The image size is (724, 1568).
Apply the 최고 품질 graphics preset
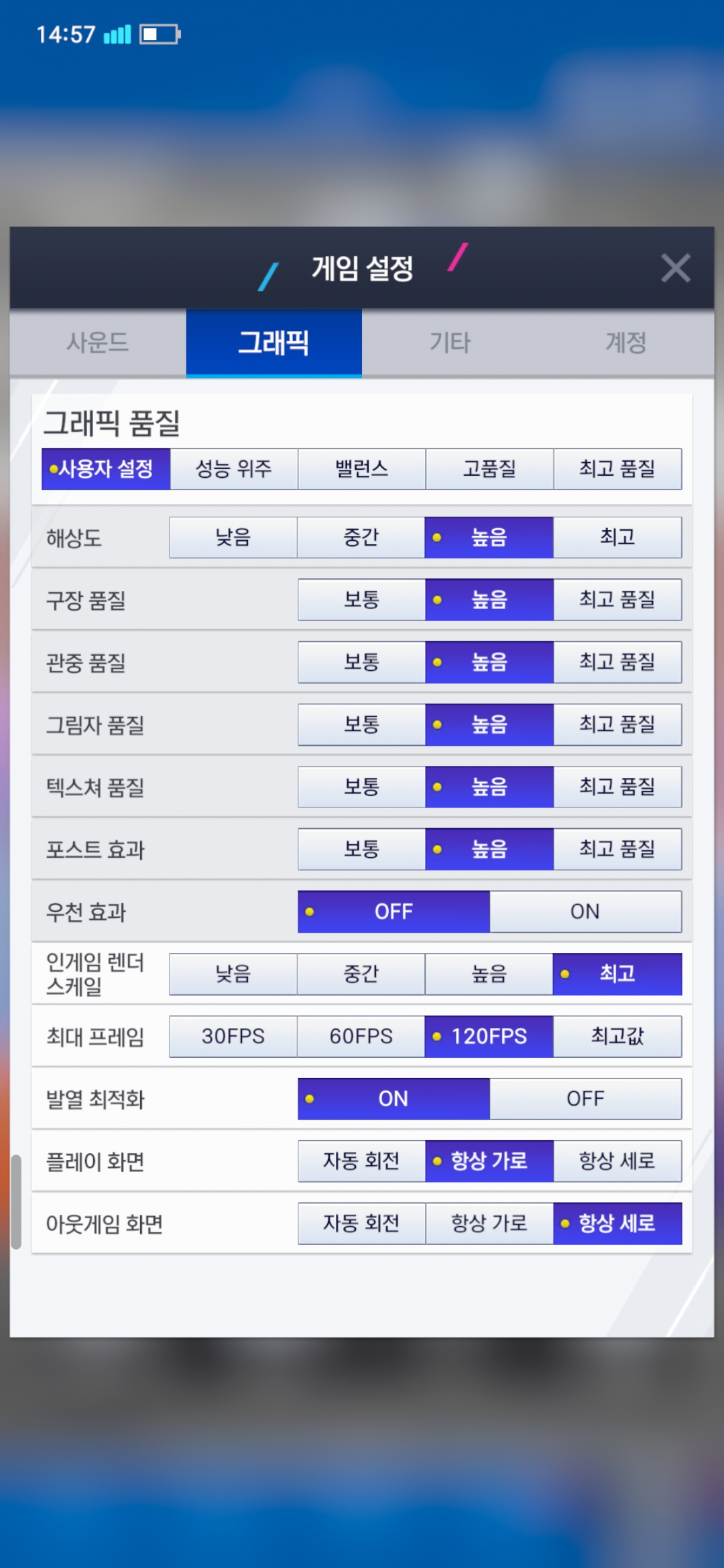(617, 468)
